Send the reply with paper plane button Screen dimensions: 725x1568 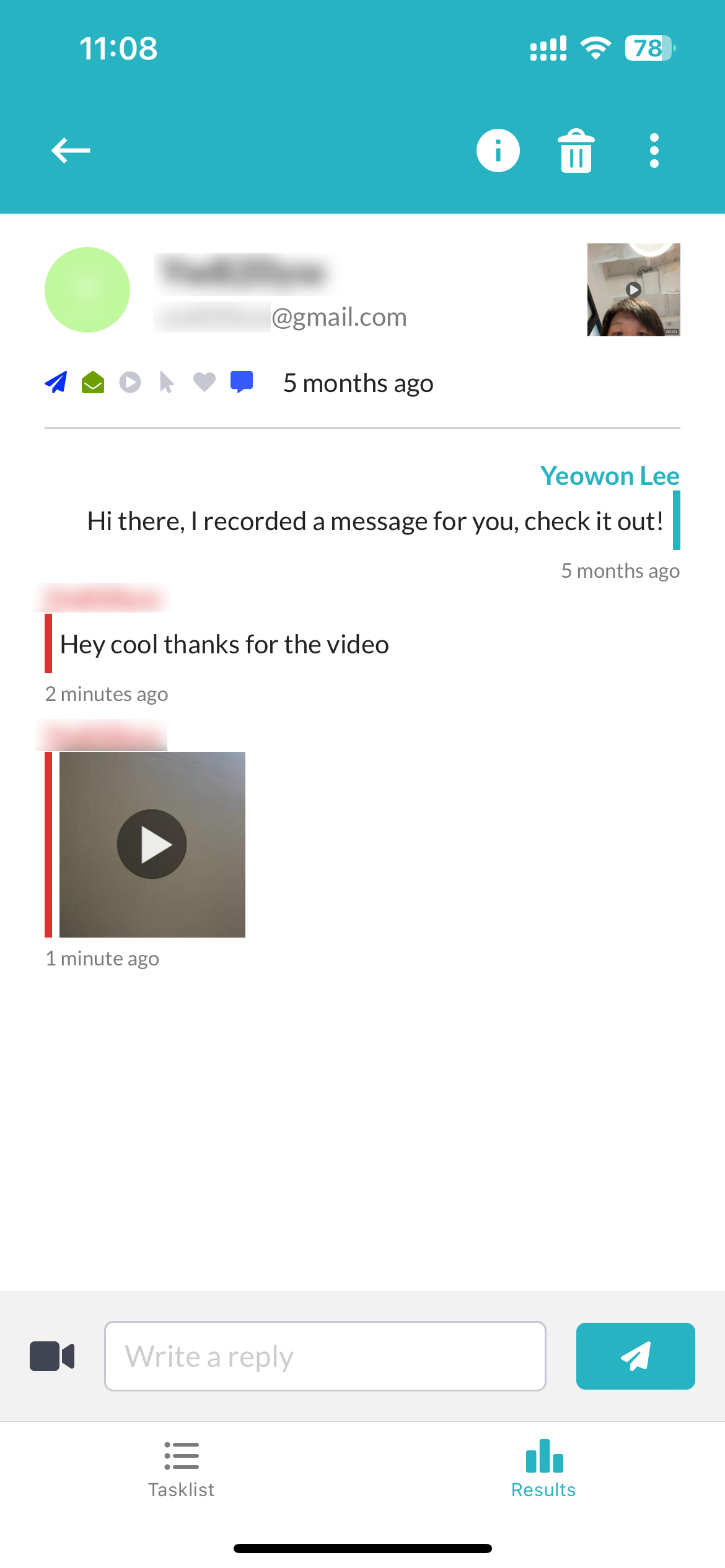click(635, 1356)
